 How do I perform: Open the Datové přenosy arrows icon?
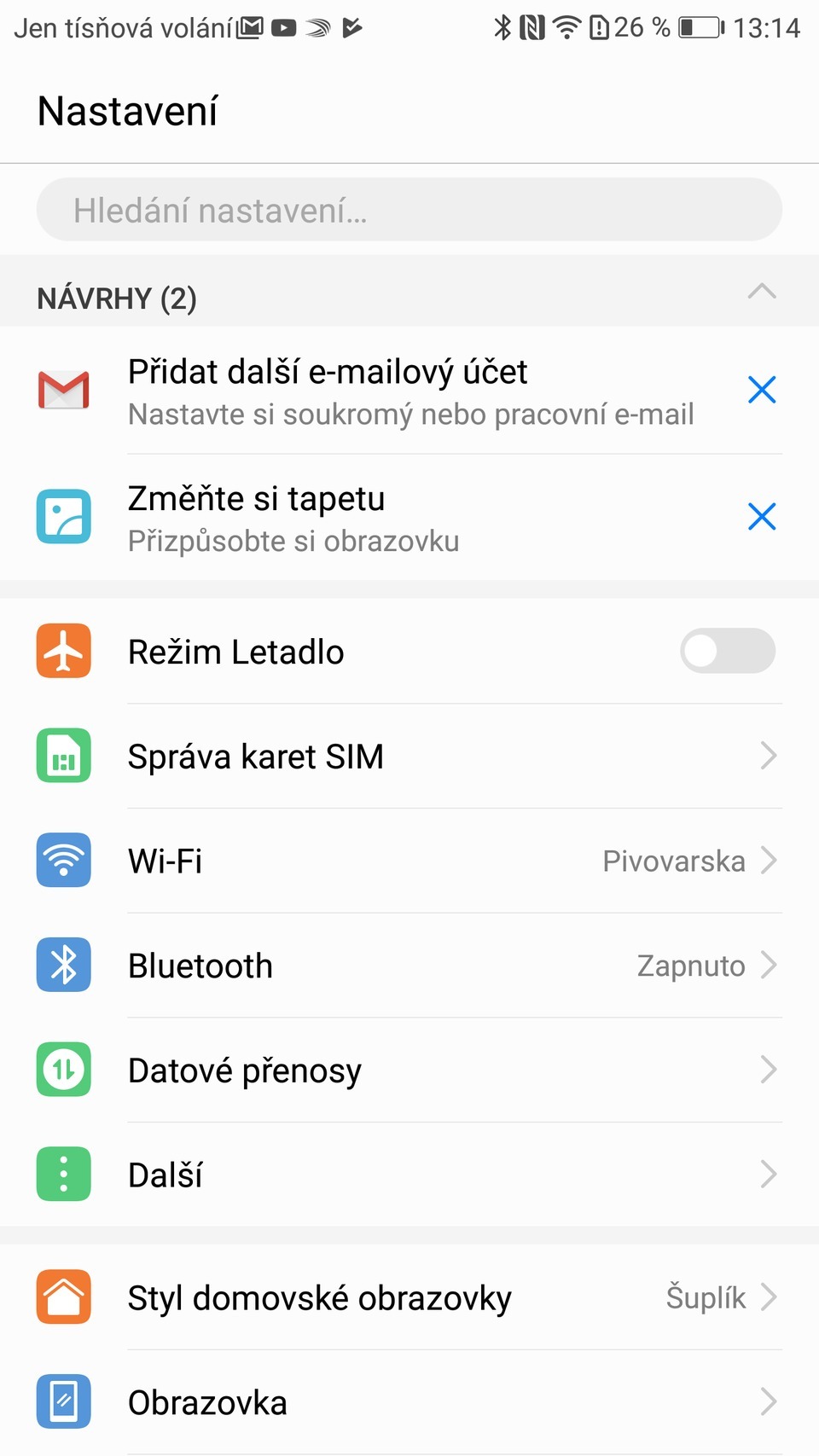(62, 1070)
